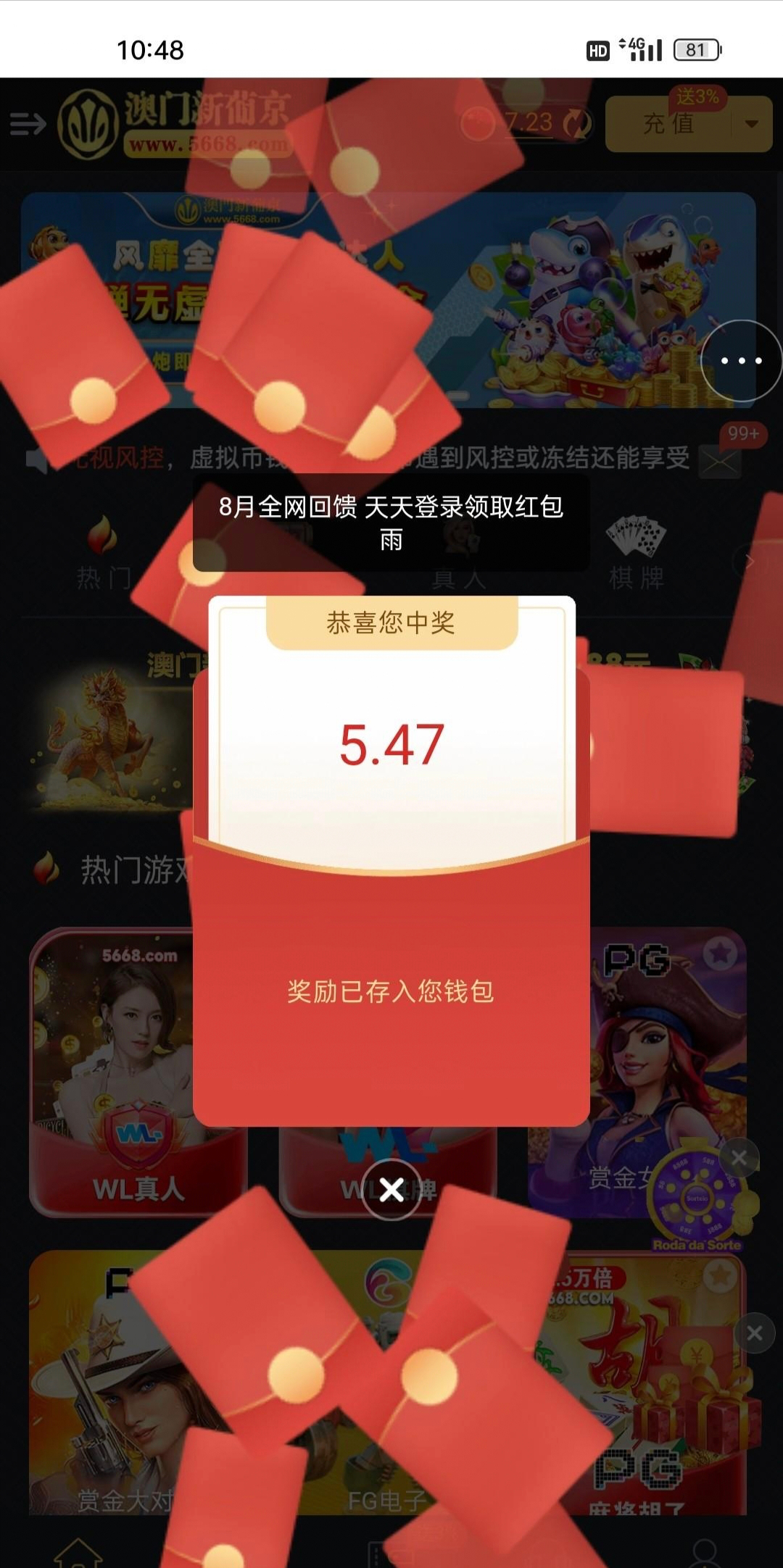This screenshot has width=783, height=1568.
Task: Expand the recharge dropdown arrow
Action: pyautogui.click(x=752, y=124)
